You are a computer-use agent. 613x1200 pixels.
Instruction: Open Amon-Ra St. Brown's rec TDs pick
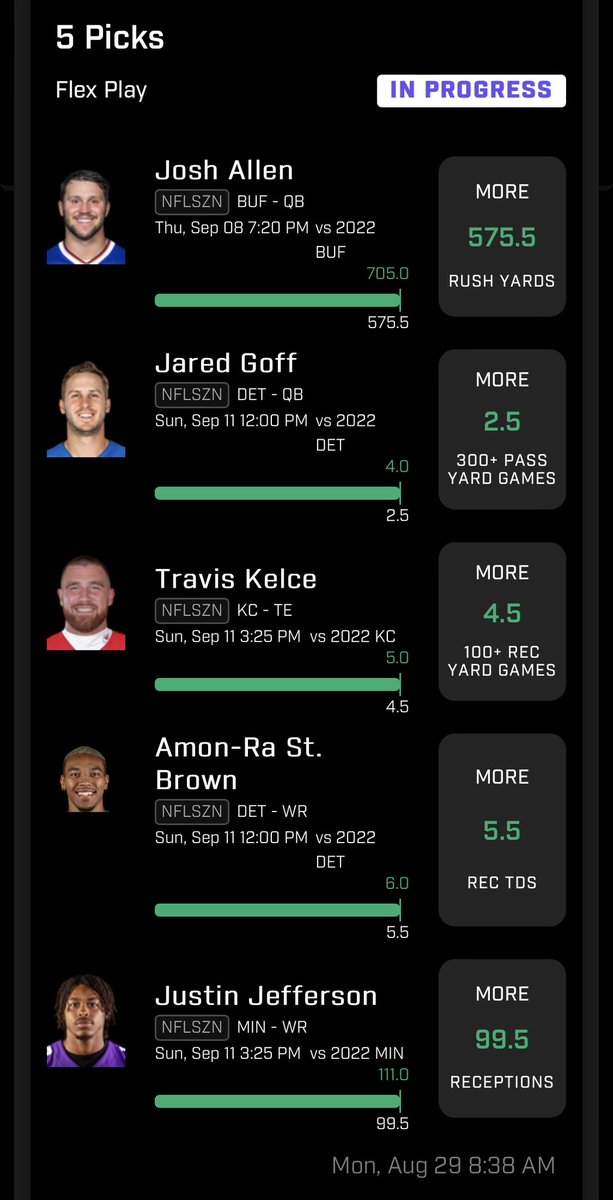click(502, 830)
